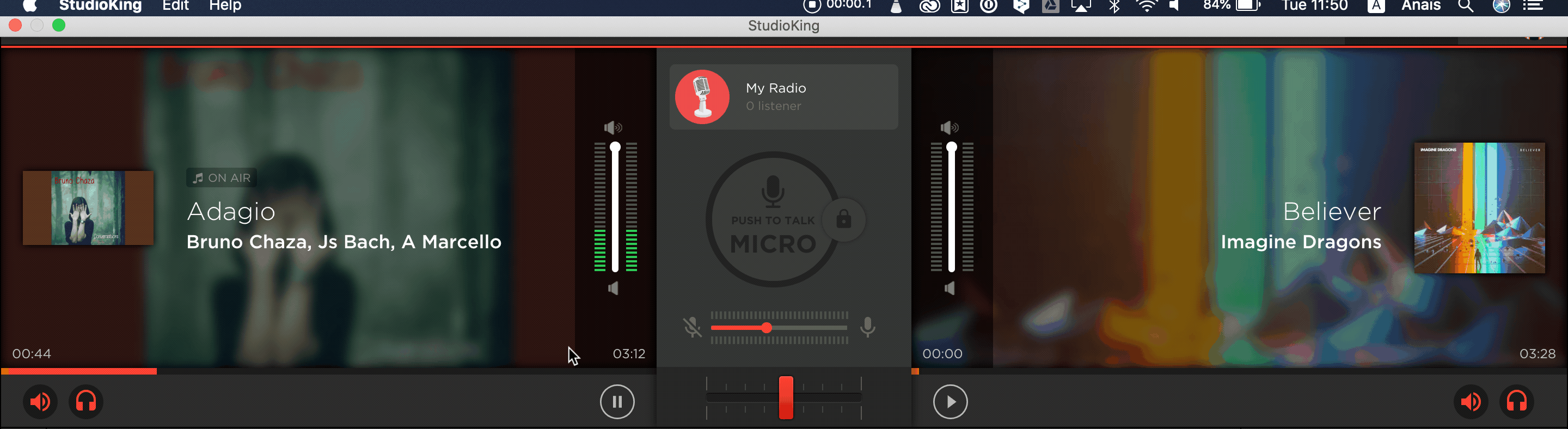This screenshot has height=429, width=1568.
Task: Adjust the microphone volume slider
Action: (767, 328)
